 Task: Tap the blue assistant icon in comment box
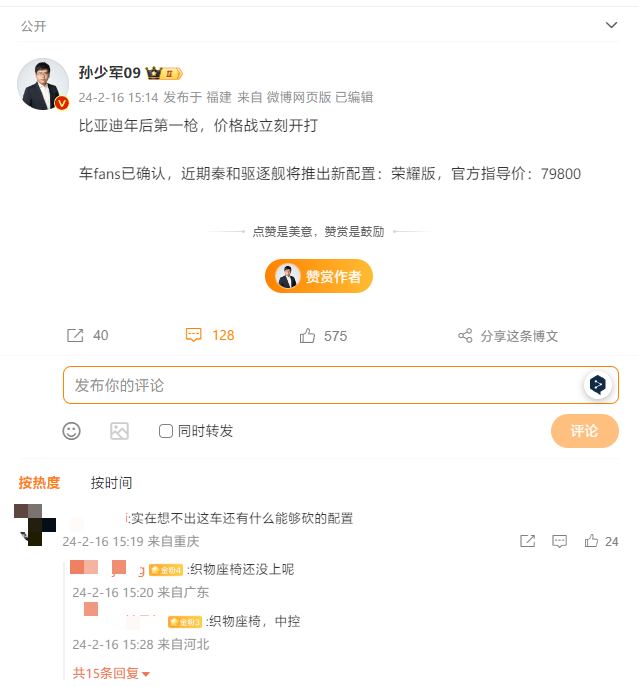[x=598, y=385]
